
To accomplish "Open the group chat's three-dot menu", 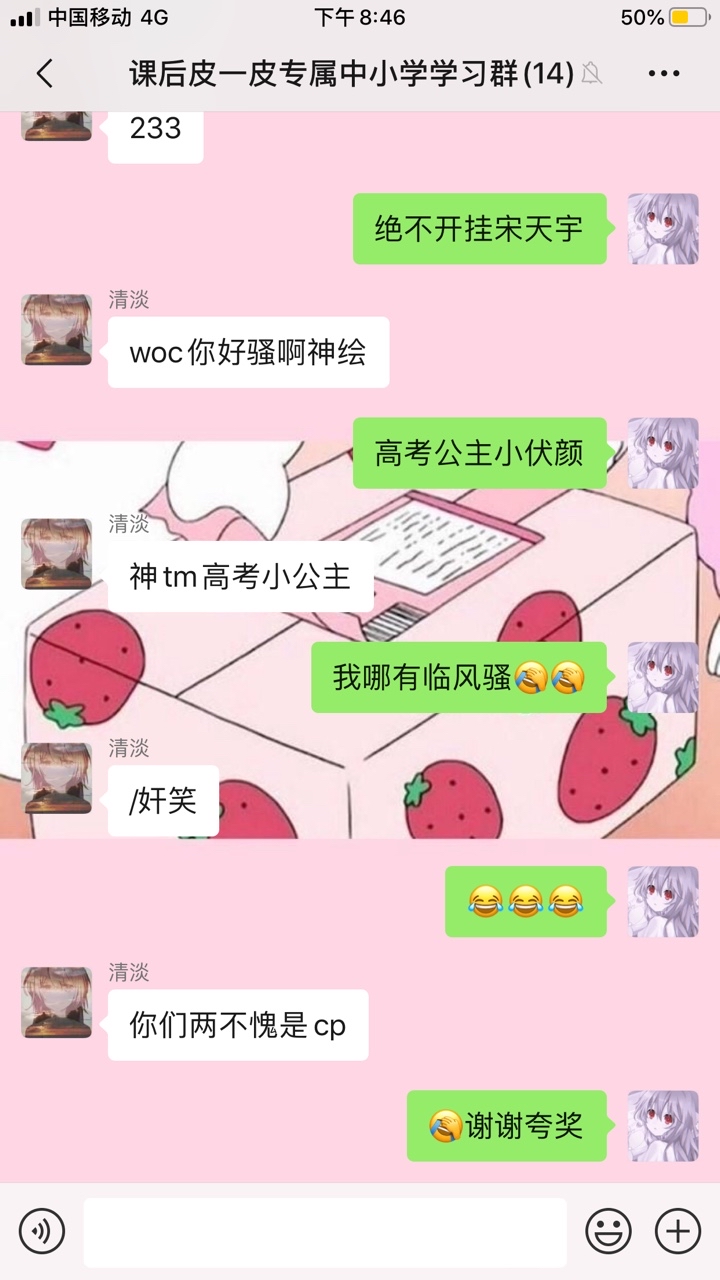I will 664,73.
